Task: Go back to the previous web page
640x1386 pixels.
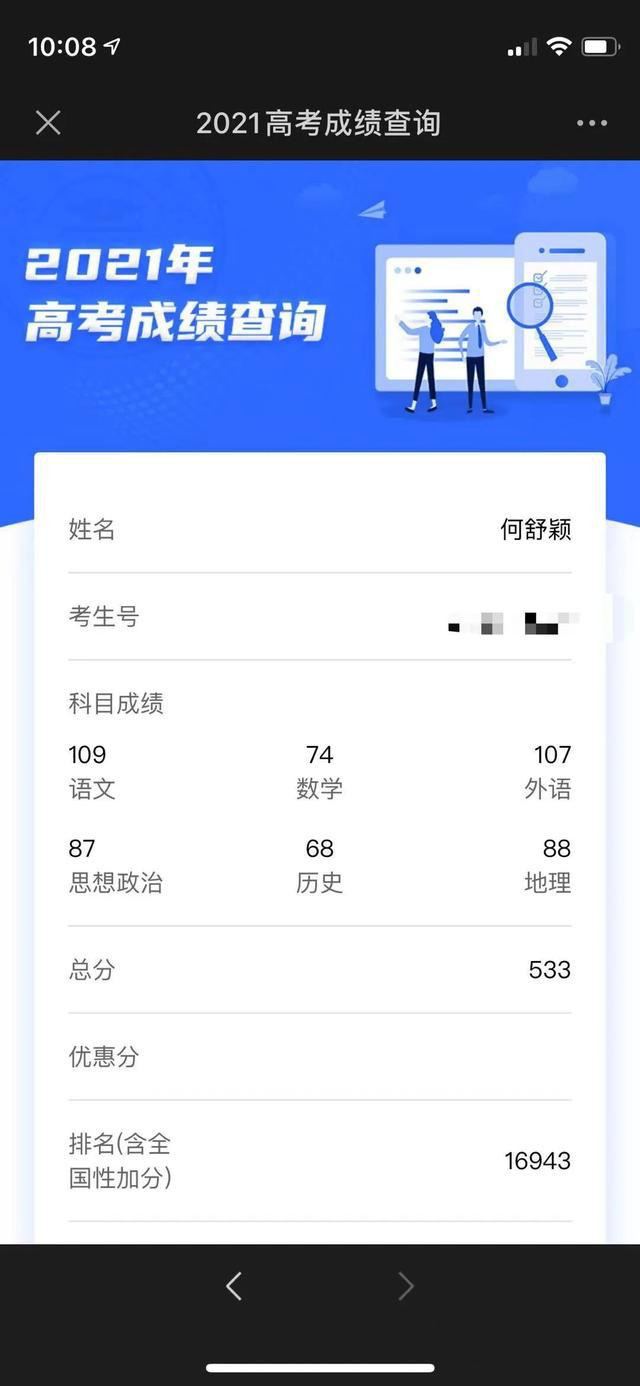Action: (234, 1286)
